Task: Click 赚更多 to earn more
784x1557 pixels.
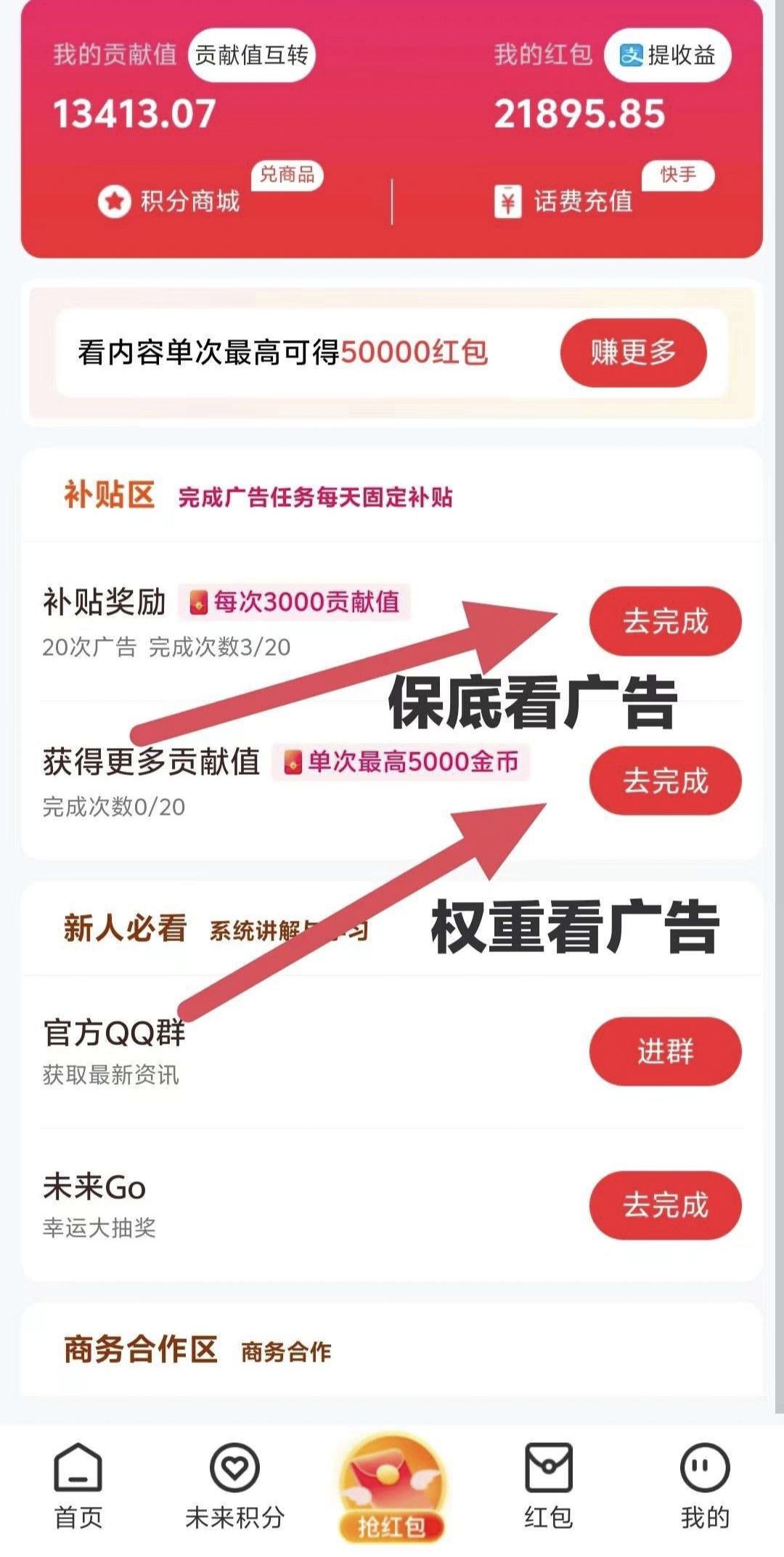Action: 634,351
